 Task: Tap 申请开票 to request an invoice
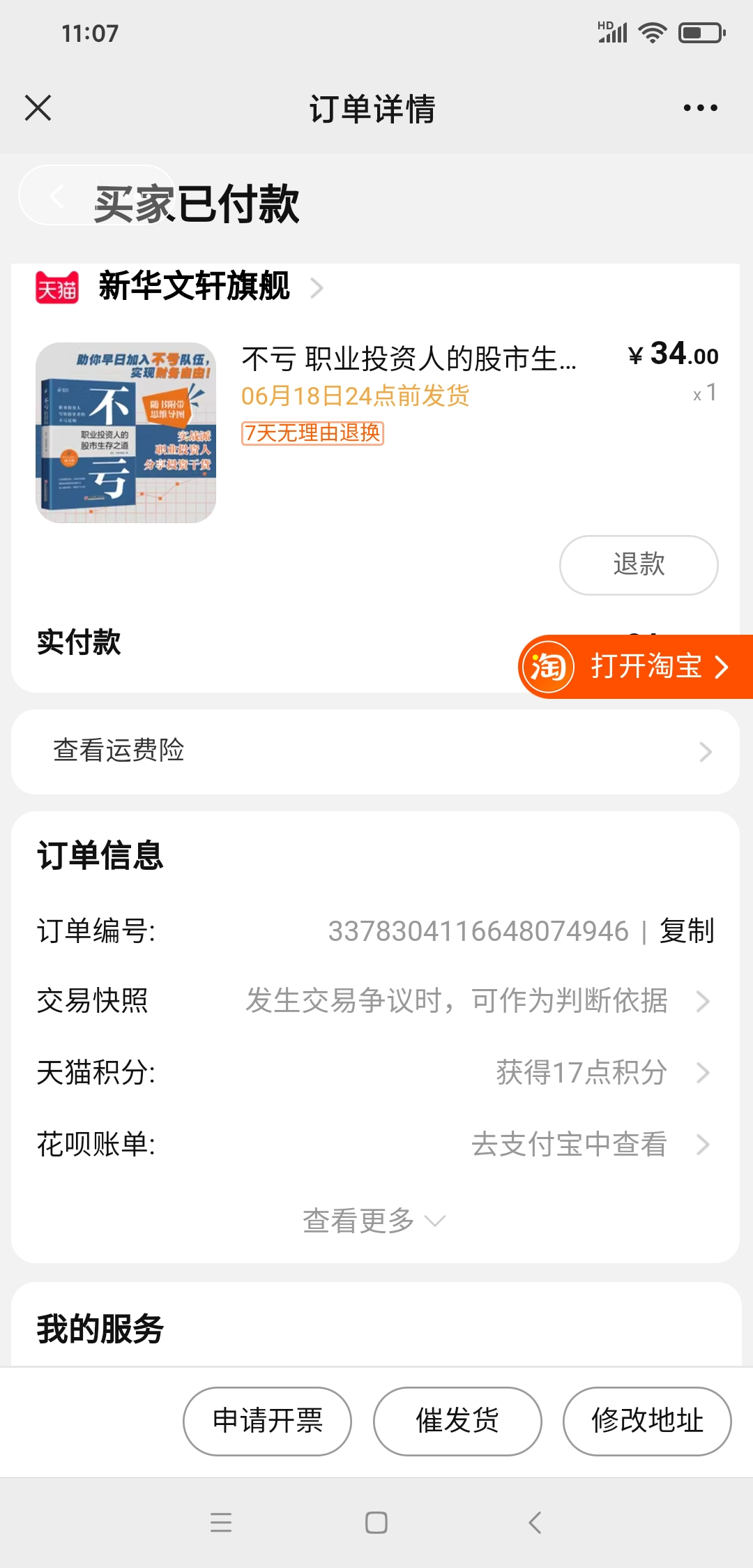pos(268,1421)
